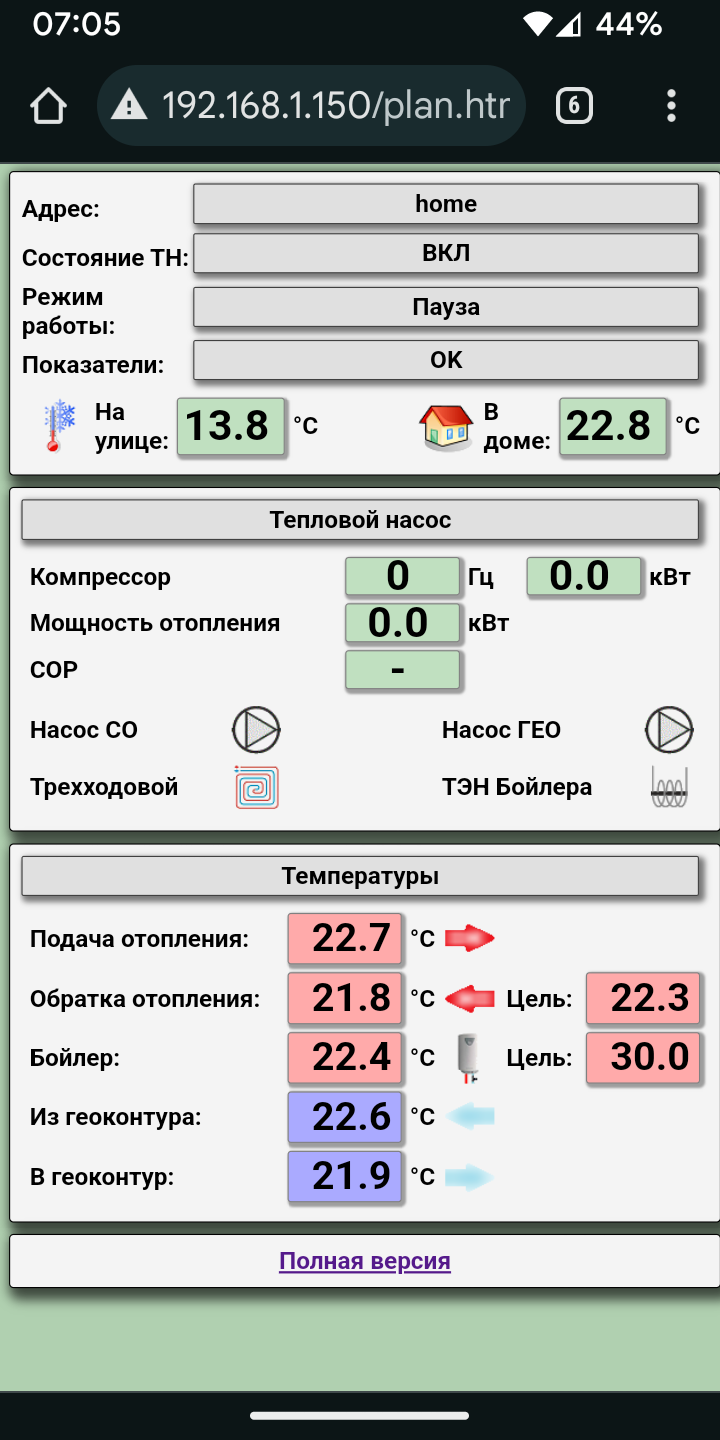Open the browser home page
This screenshot has width=720, height=1440.
[48, 105]
